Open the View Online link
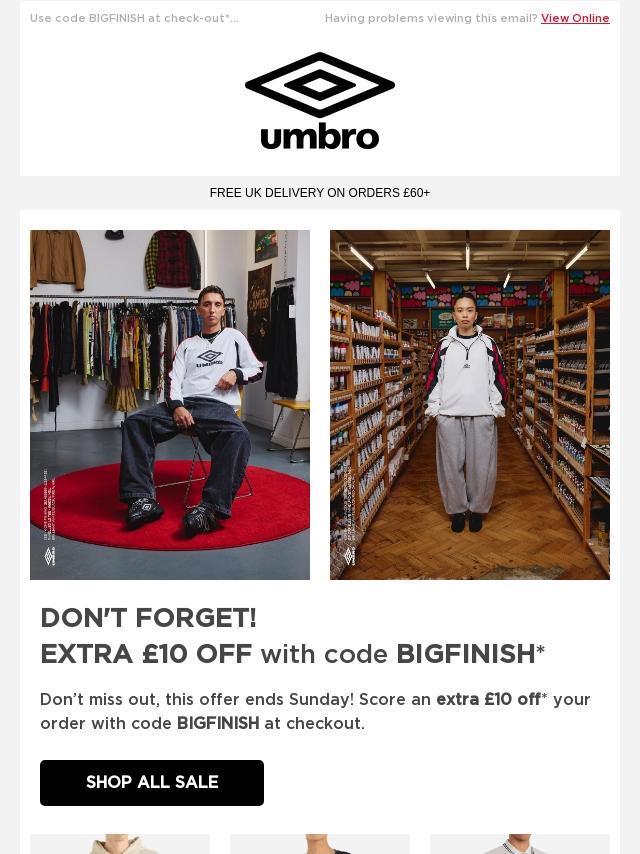Screen dimensions: 640x854 [x=575, y=18]
